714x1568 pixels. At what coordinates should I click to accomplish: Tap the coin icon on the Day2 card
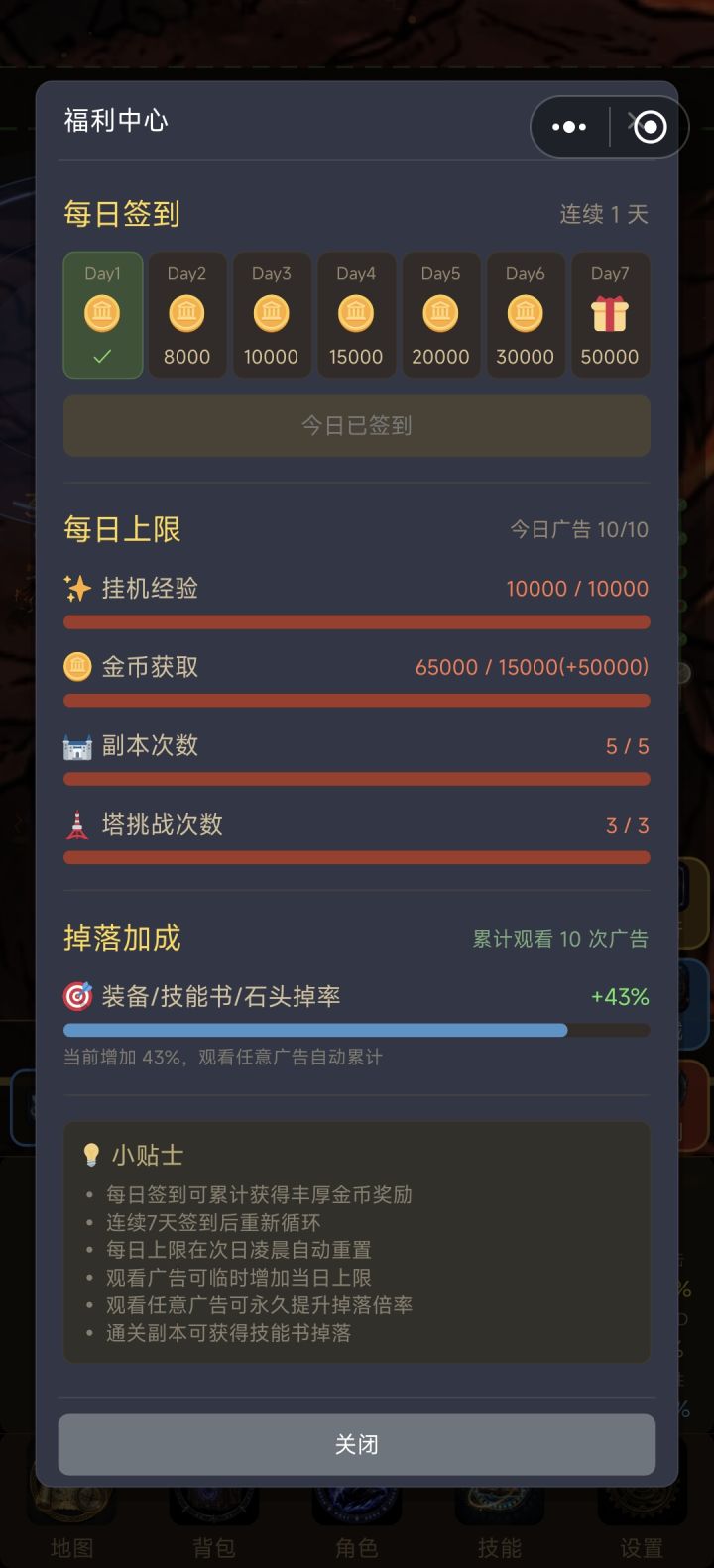click(x=187, y=314)
